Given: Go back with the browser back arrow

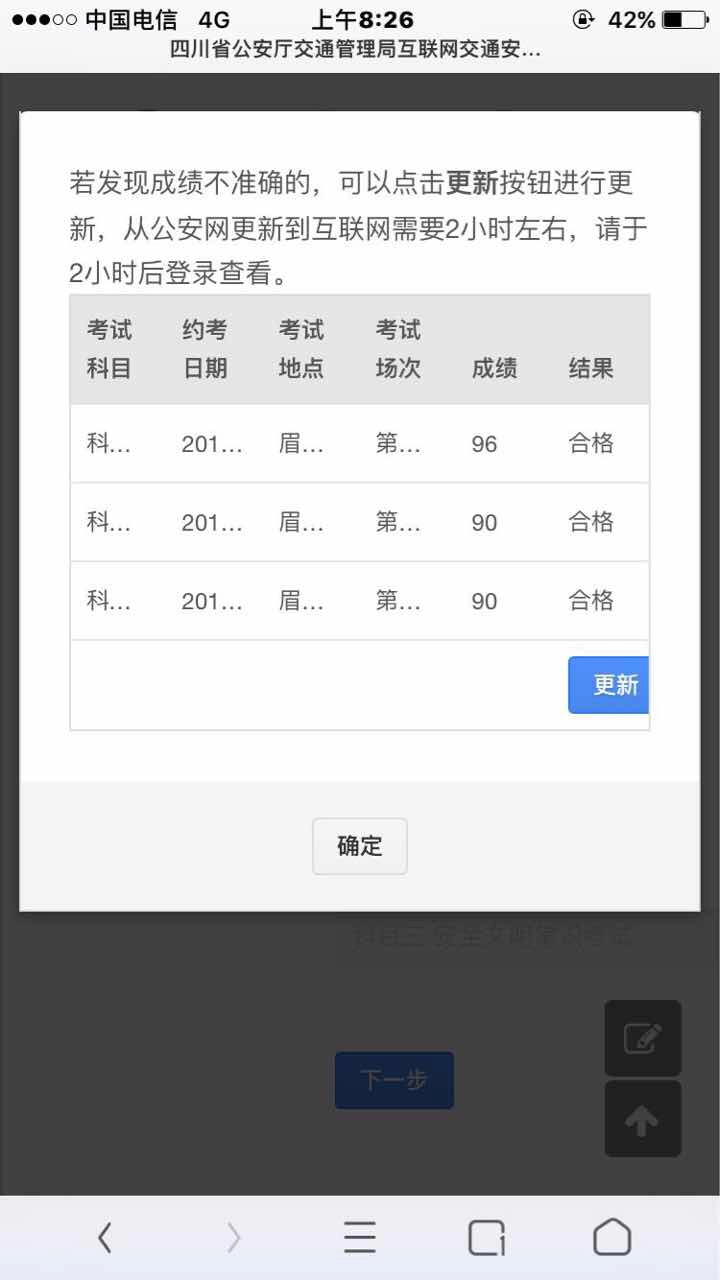Looking at the screenshot, I should [x=105, y=1238].
